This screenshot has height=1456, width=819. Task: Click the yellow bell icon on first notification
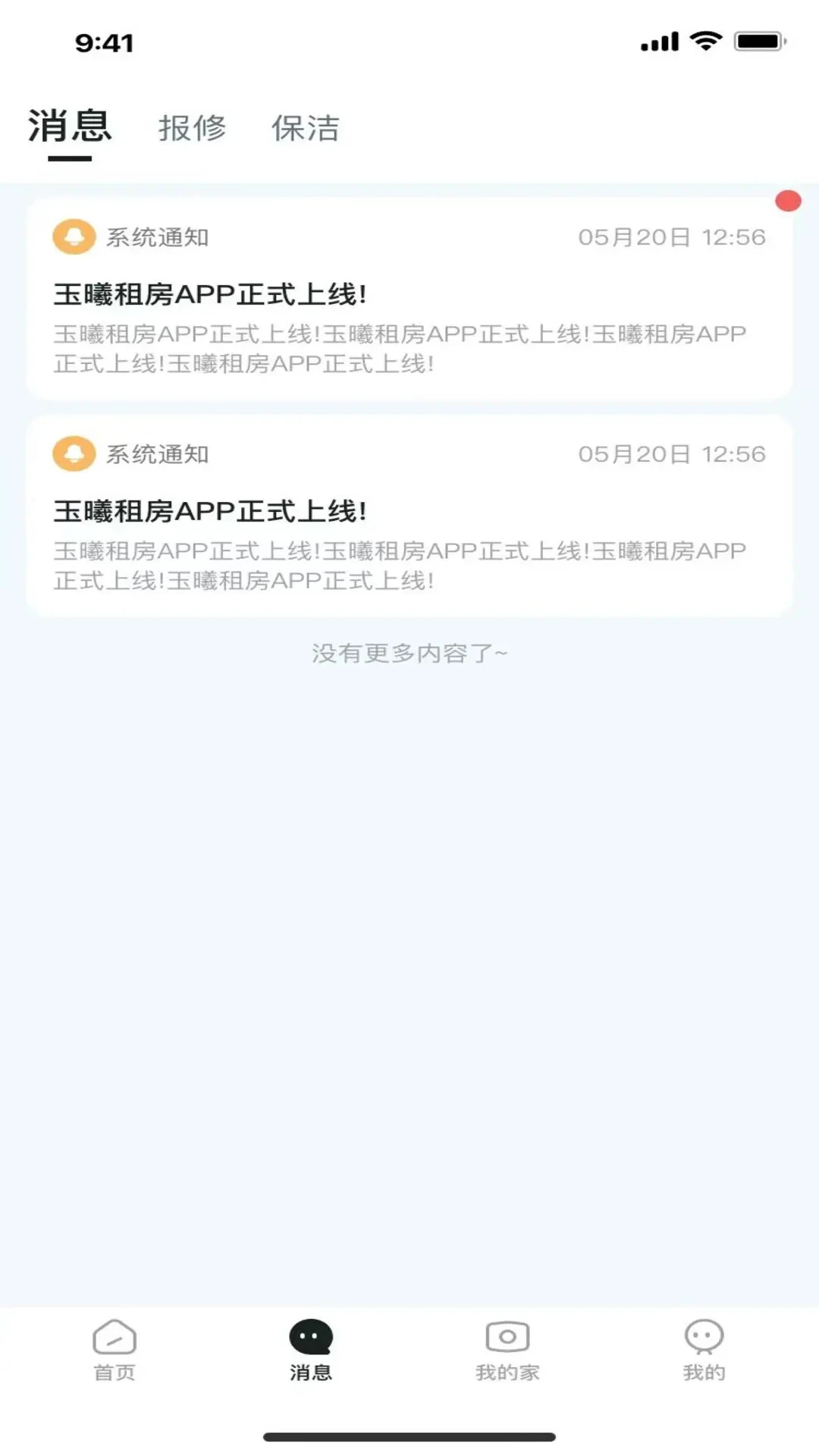[74, 237]
